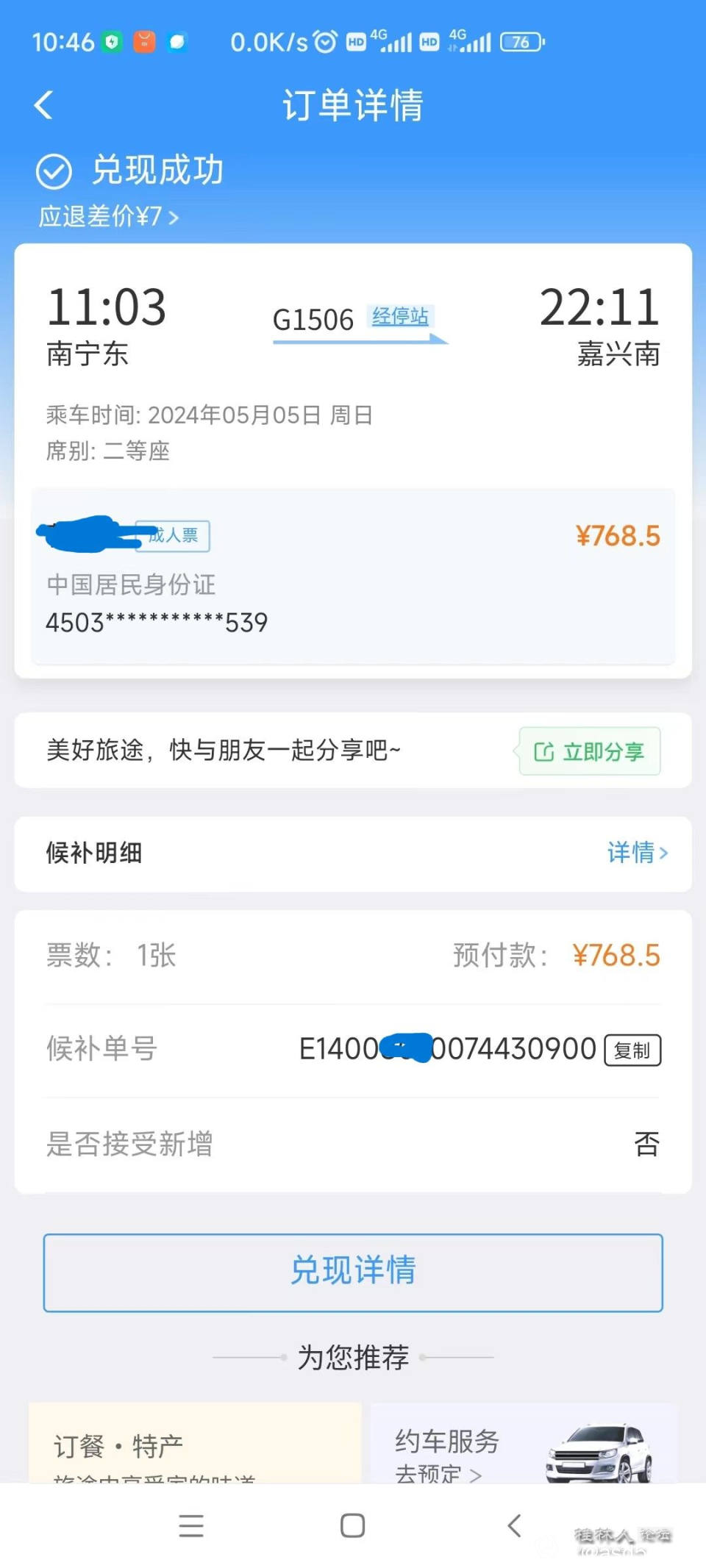
Task: Open the 订餐・特产 card
Action: click(195, 1445)
